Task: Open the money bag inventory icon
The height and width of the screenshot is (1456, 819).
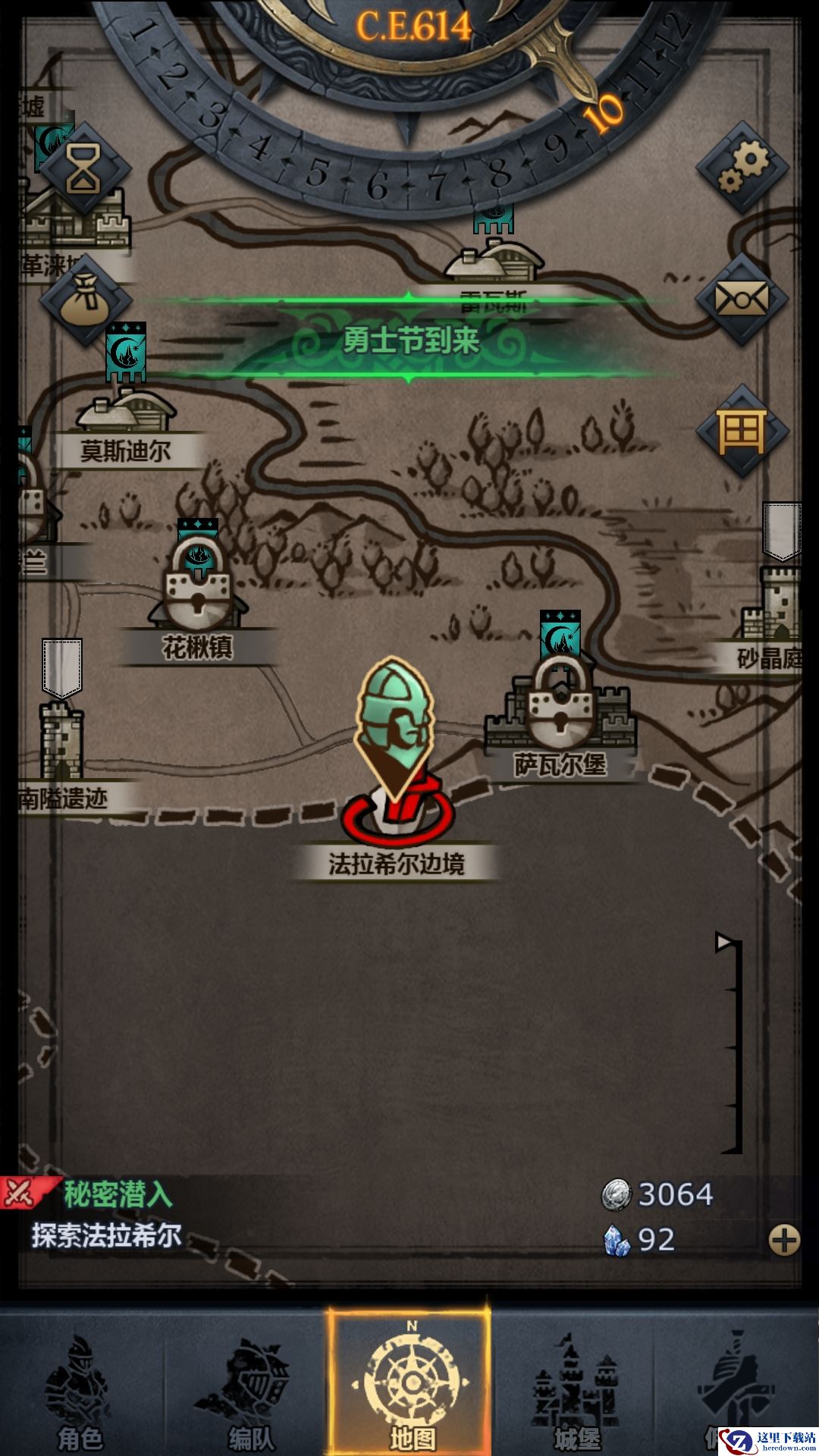Action: tap(84, 299)
